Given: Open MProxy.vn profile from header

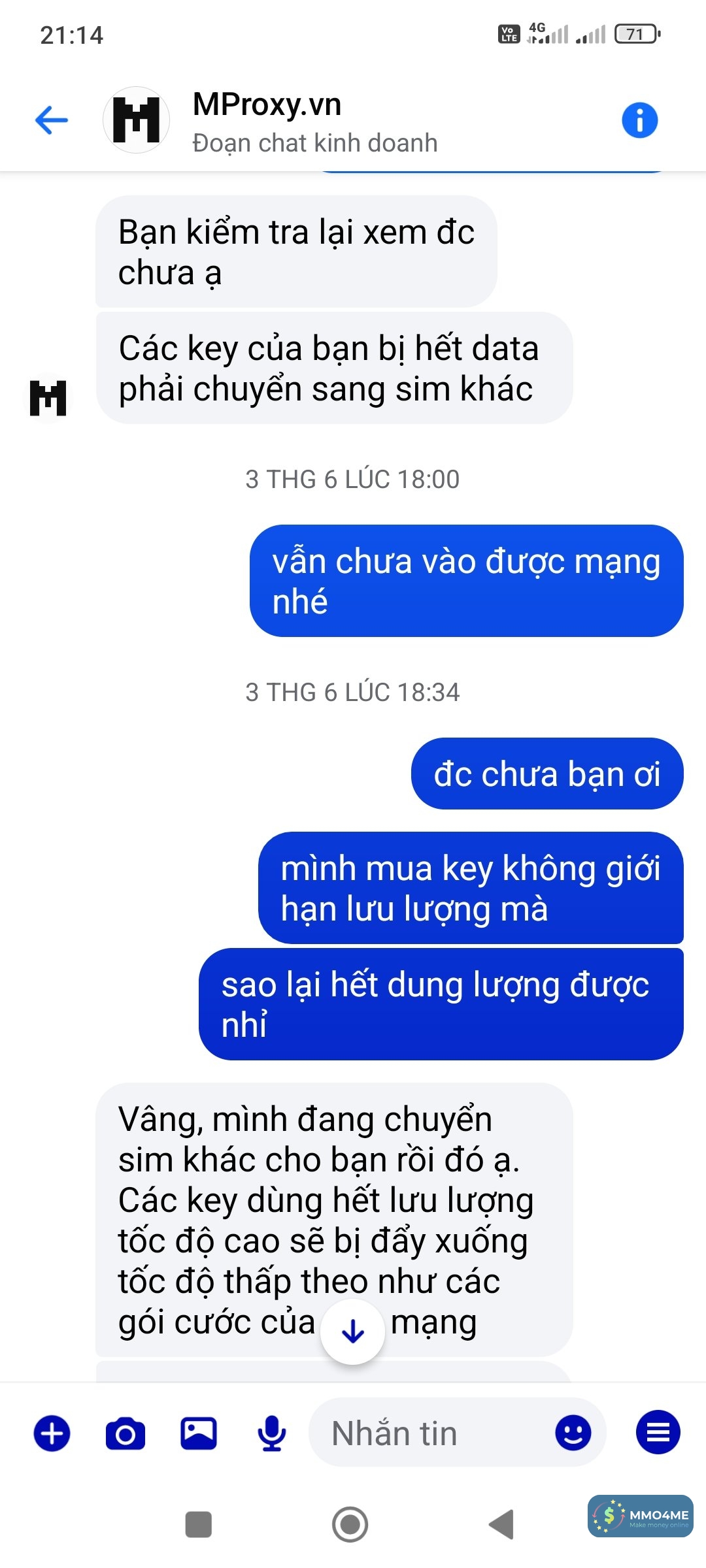Looking at the screenshot, I should [x=267, y=120].
